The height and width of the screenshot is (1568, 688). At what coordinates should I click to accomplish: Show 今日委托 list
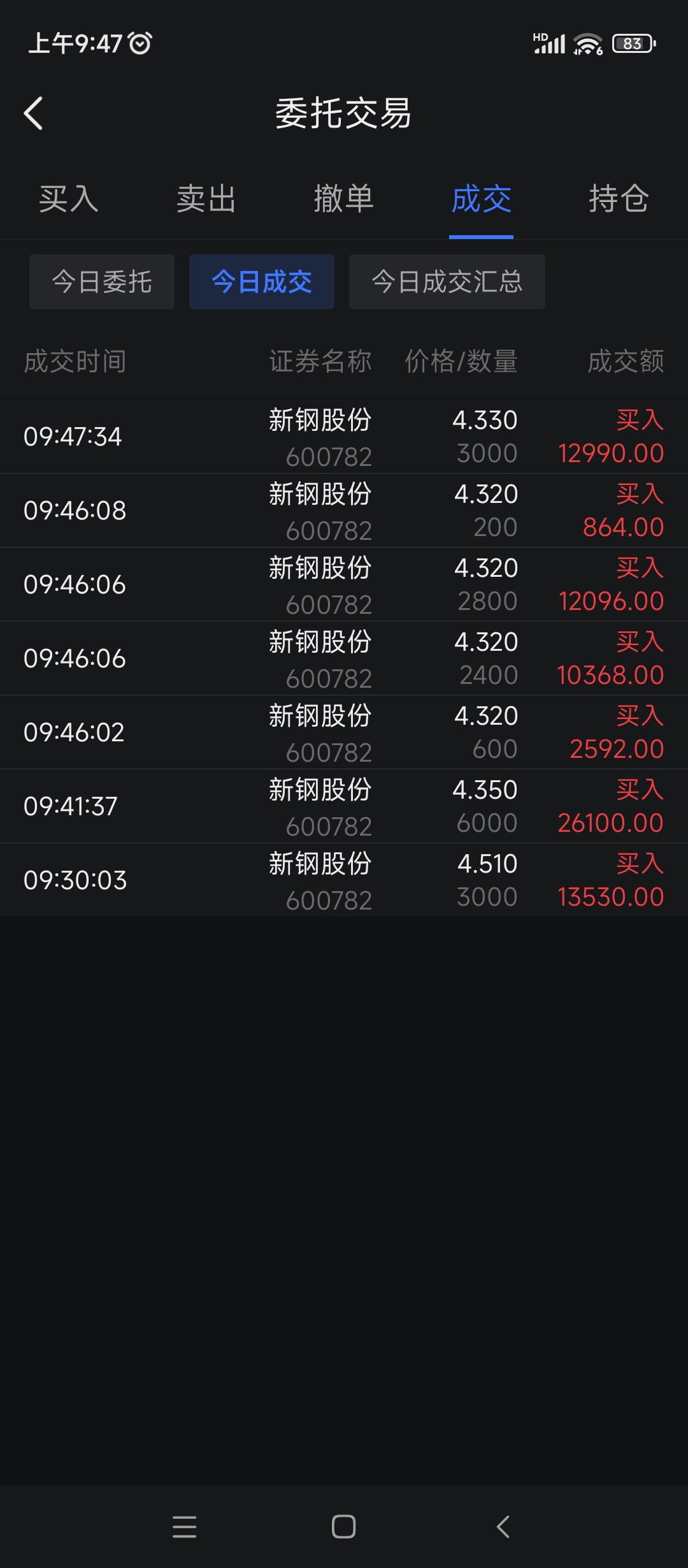102,282
